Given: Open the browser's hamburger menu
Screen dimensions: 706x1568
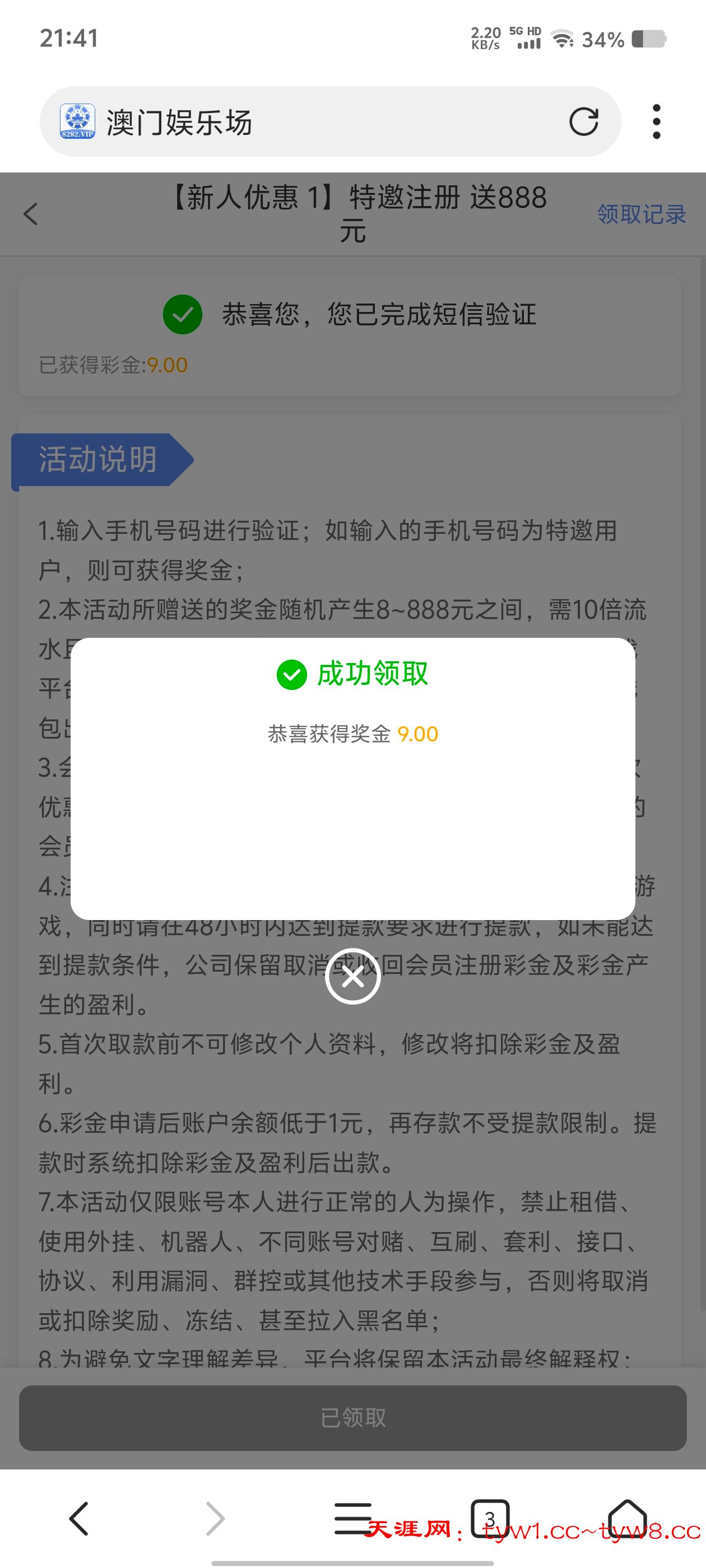Looking at the screenshot, I should pos(352,1518).
